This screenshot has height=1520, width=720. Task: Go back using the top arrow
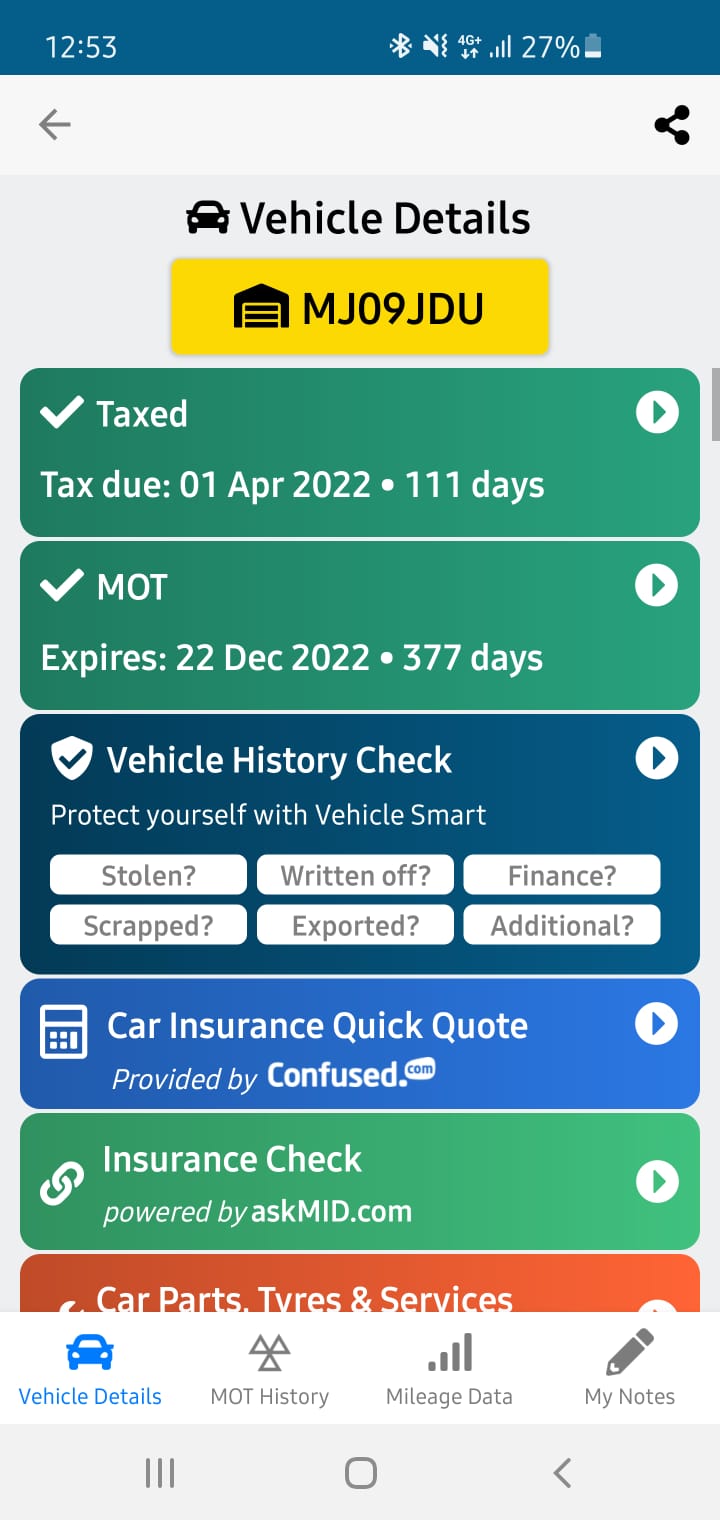tap(55, 125)
